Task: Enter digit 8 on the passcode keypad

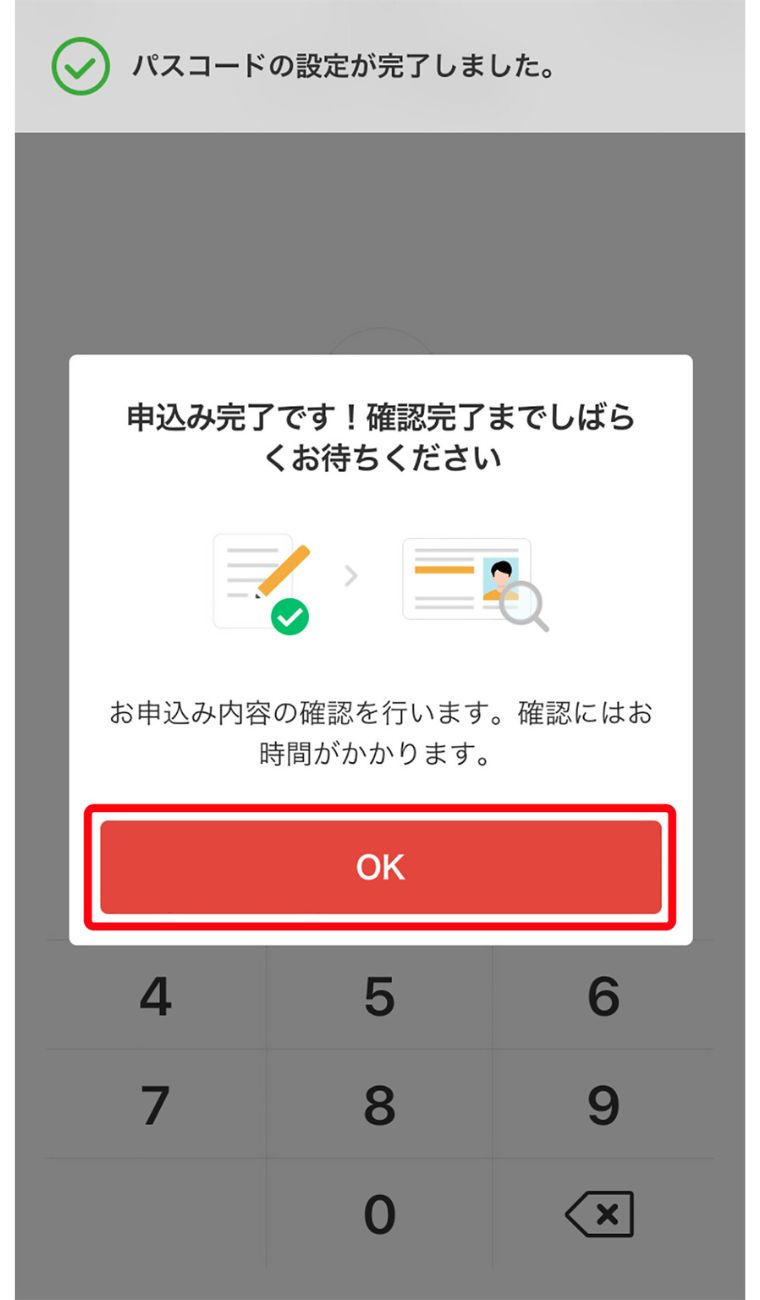Action: pos(379,1104)
